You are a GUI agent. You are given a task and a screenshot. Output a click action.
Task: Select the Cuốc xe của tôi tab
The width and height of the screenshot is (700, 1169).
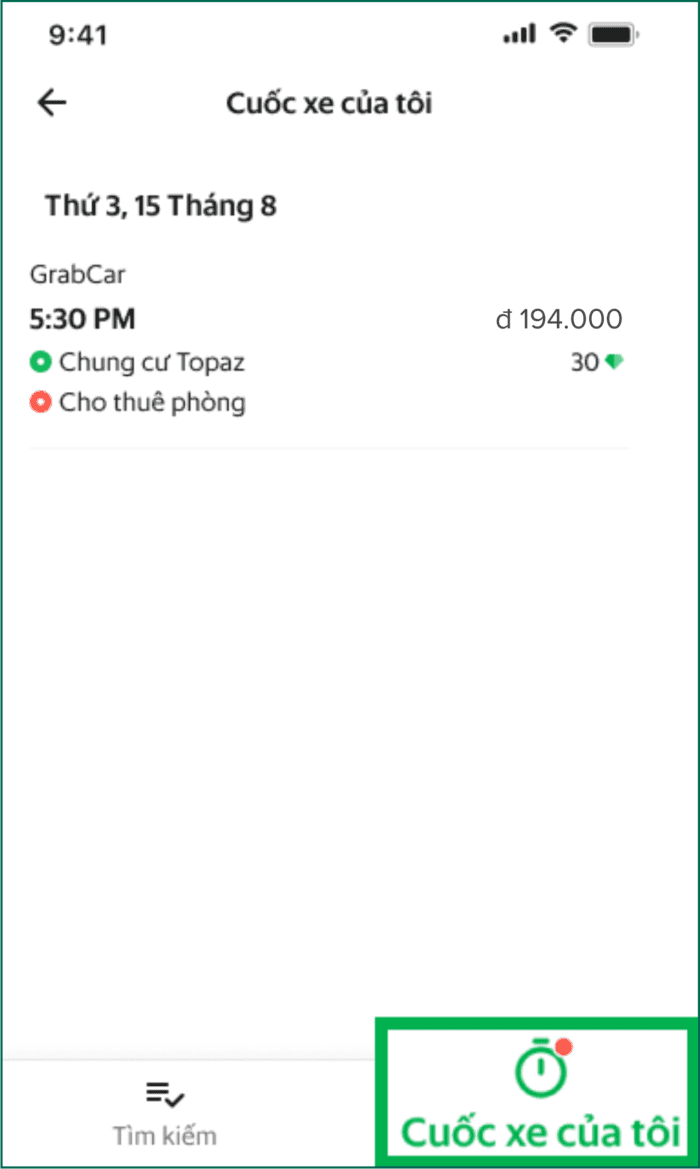coord(540,1094)
